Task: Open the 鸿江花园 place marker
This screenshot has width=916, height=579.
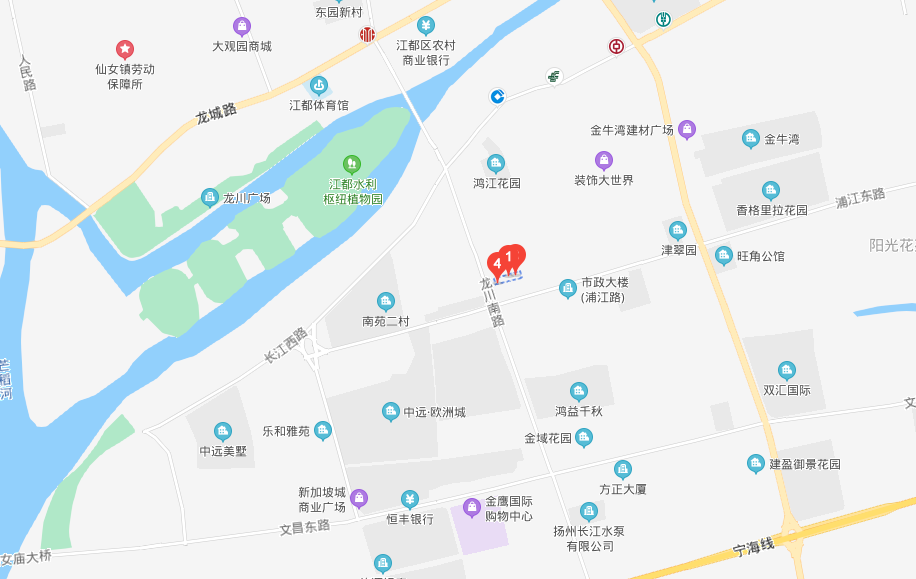Action: (496, 163)
